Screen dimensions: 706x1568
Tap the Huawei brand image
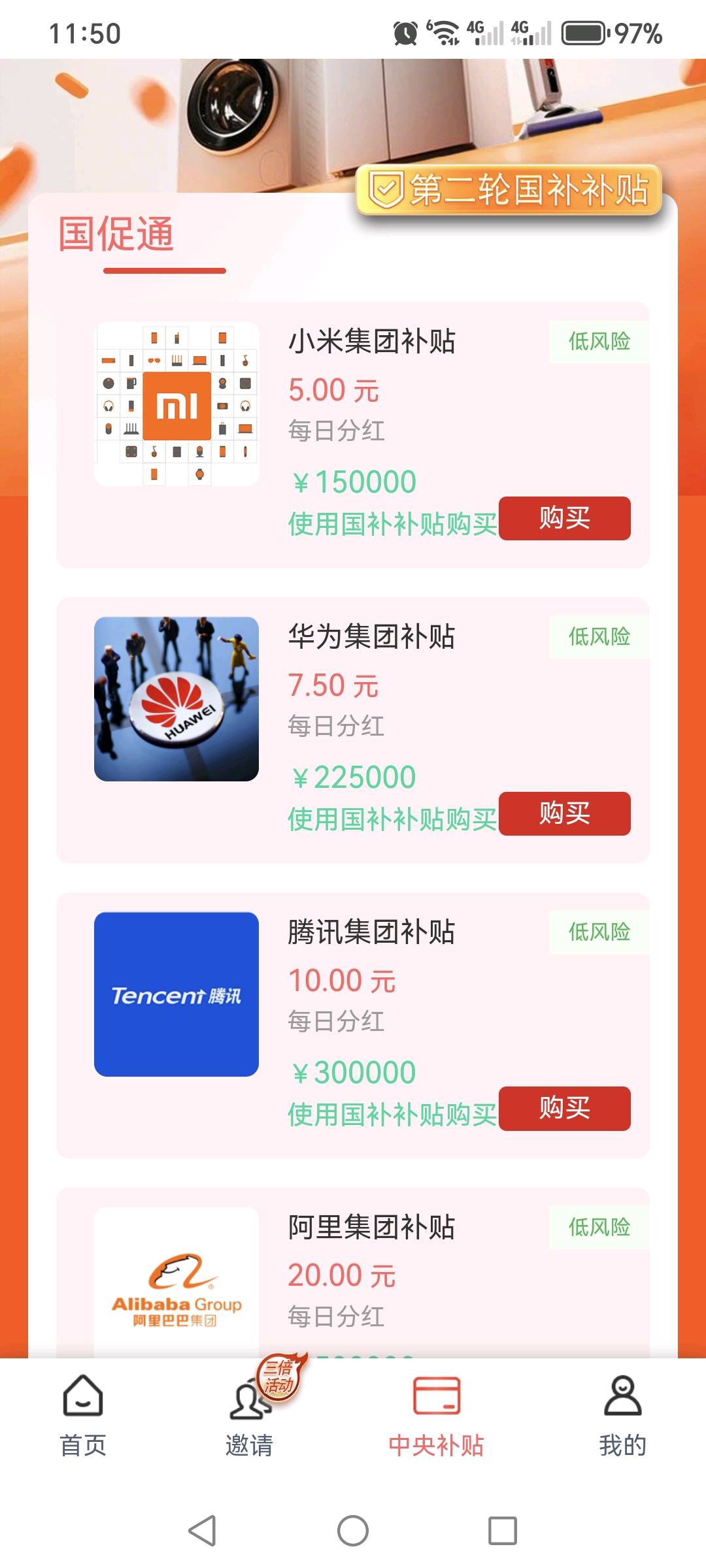[177, 698]
